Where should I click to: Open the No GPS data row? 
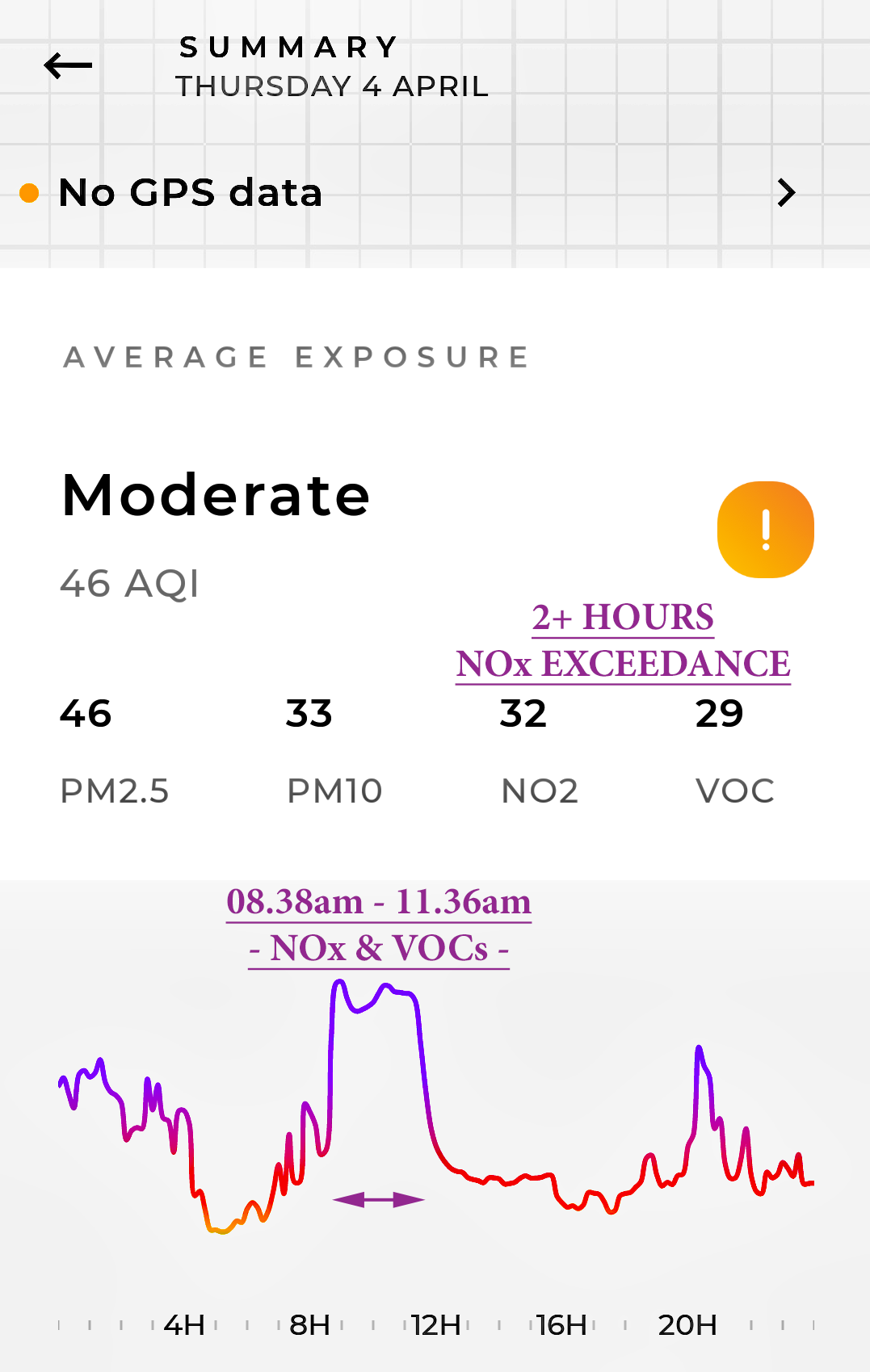tap(404, 193)
